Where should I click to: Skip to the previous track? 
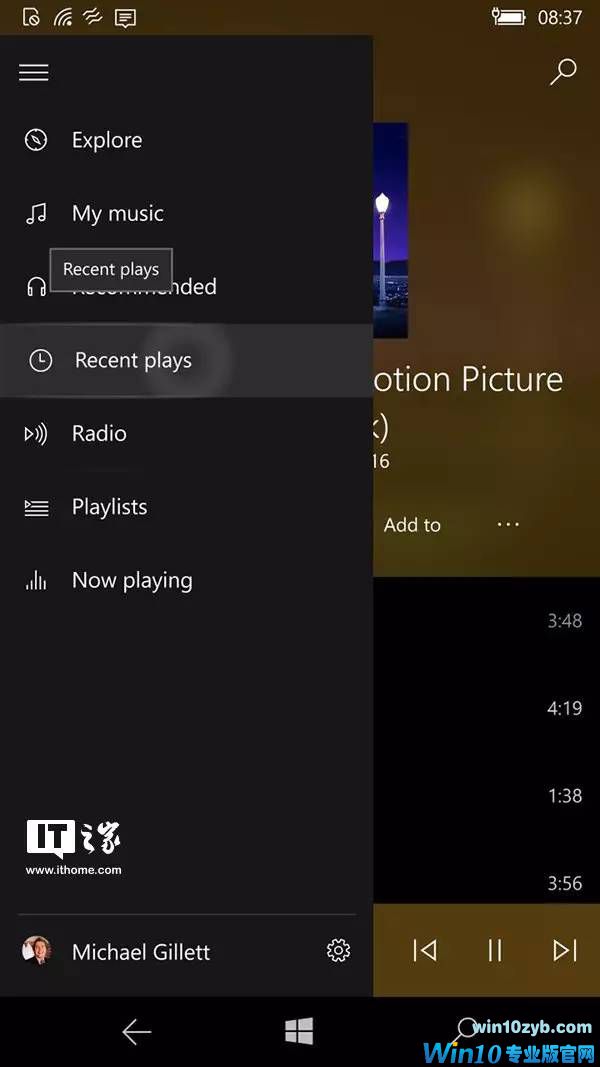pyautogui.click(x=425, y=950)
